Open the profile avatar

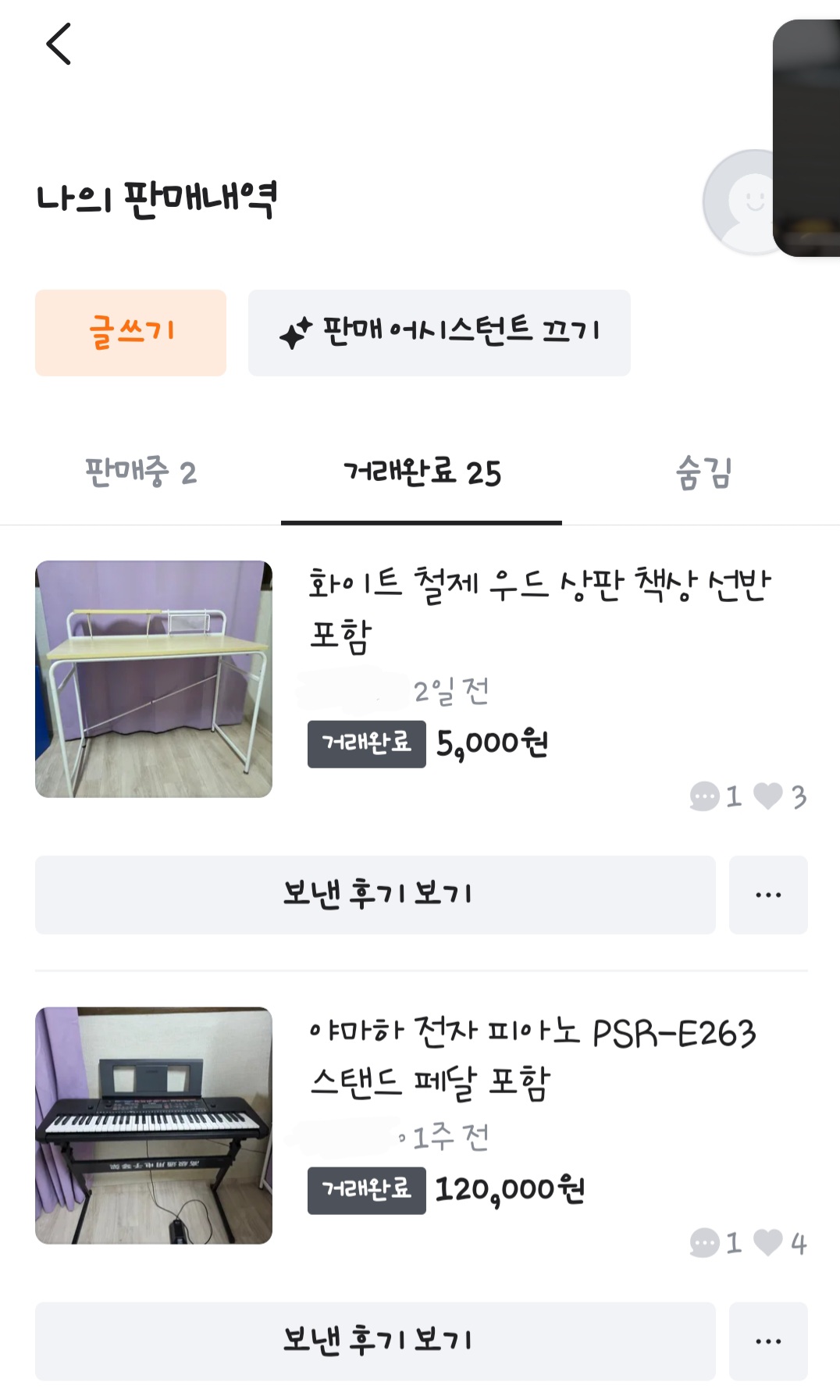coord(742,201)
